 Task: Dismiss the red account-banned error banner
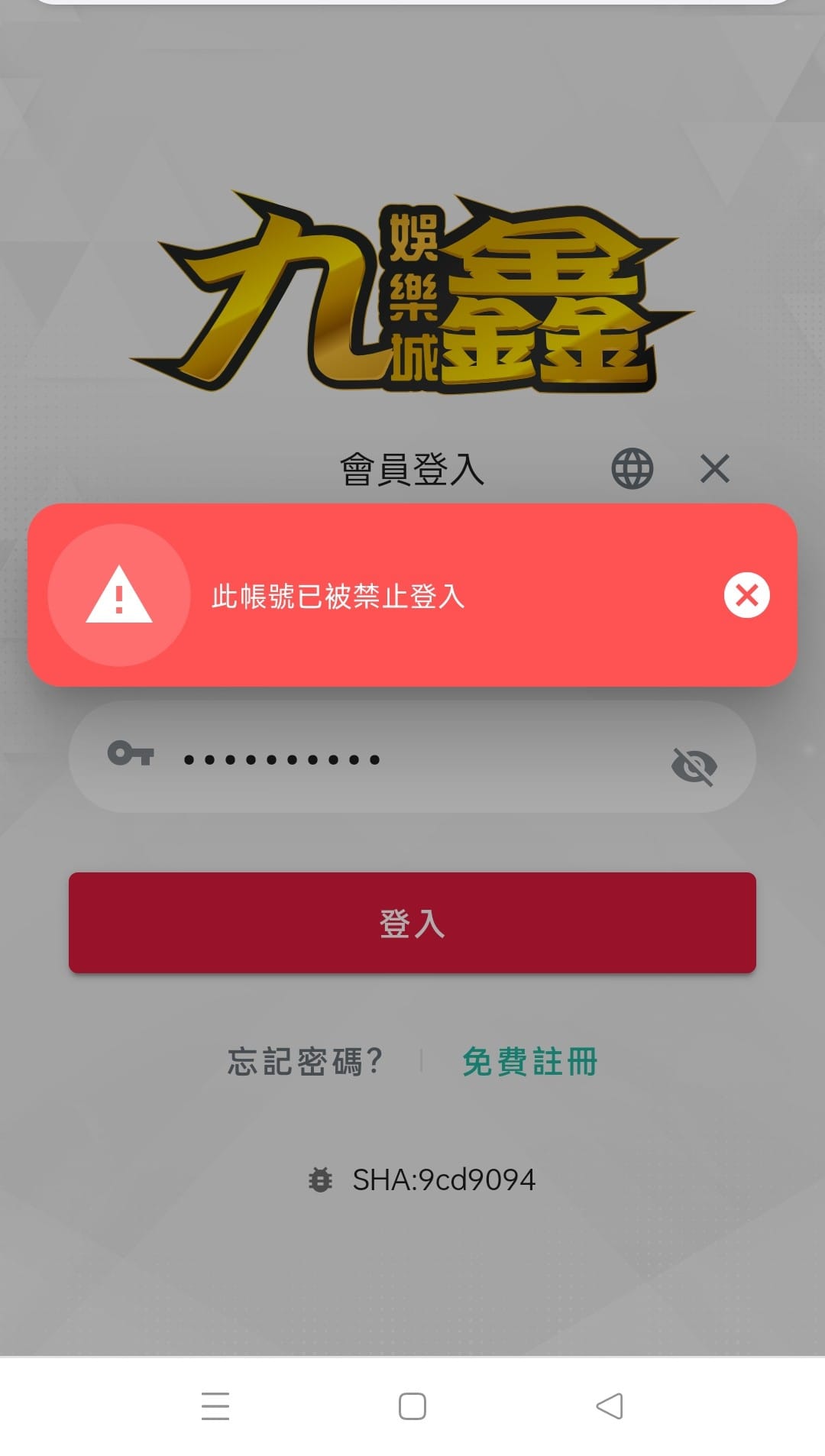click(746, 595)
